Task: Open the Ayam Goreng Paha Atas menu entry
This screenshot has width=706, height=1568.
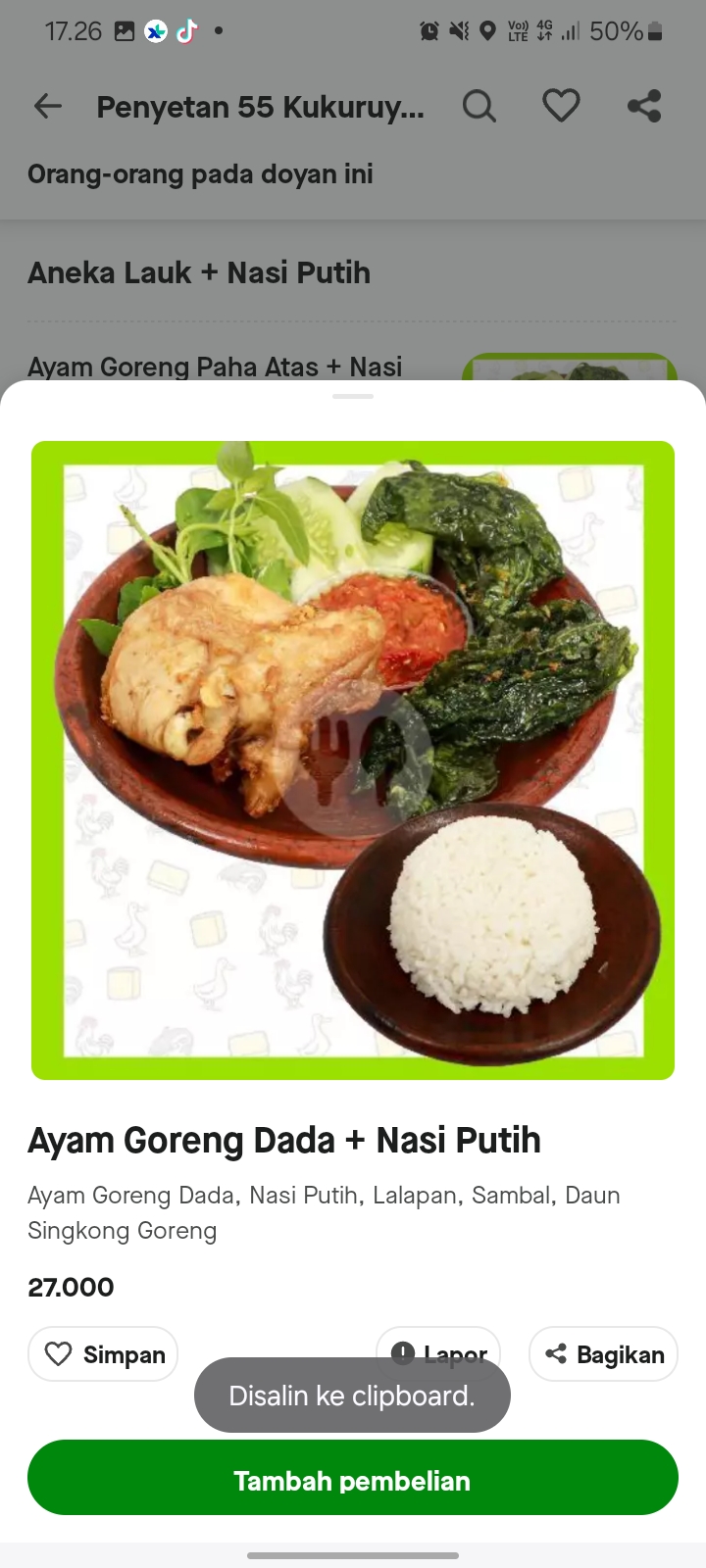Action: [215, 367]
